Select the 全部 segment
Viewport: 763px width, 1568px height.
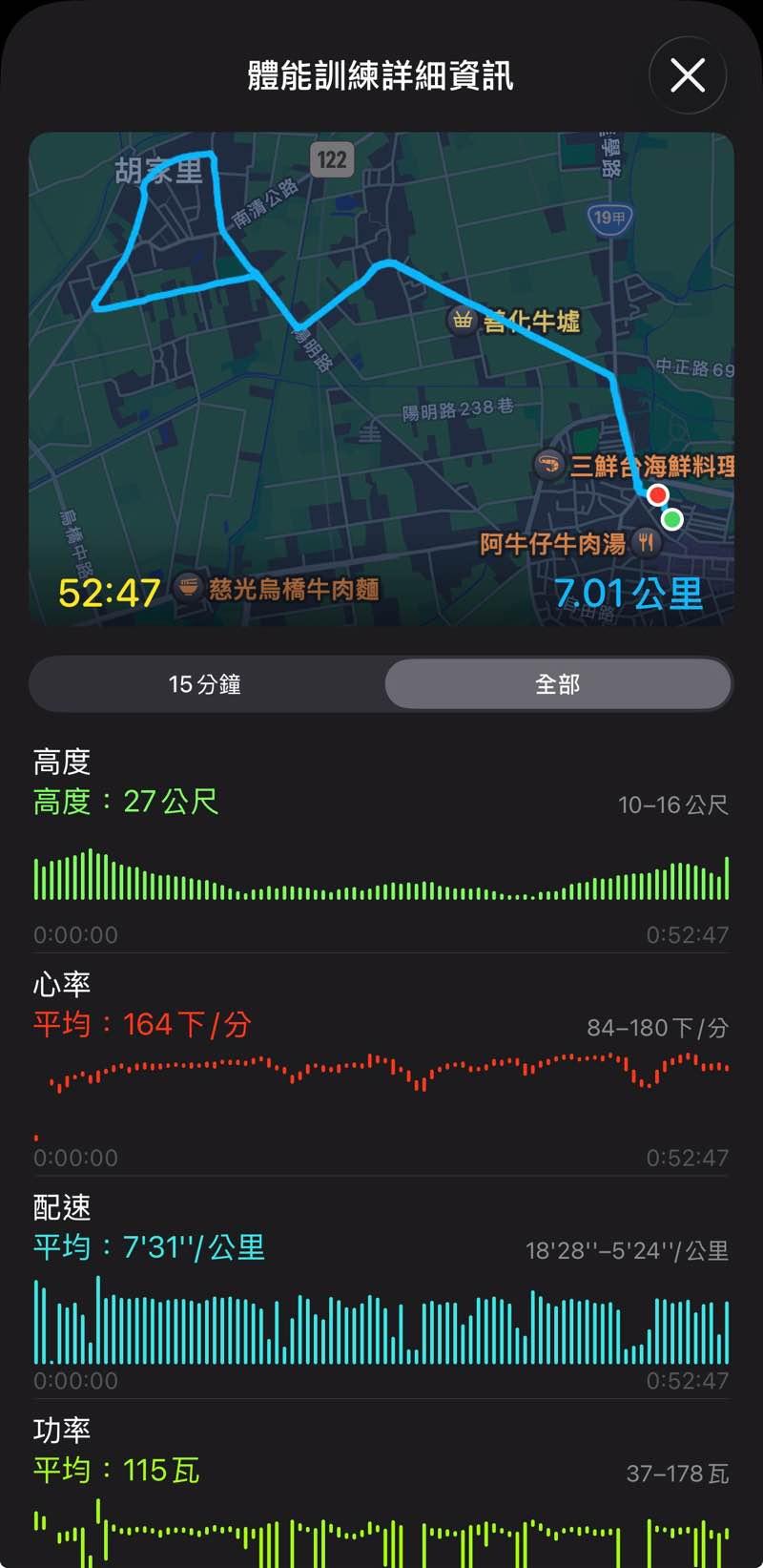tap(558, 684)
